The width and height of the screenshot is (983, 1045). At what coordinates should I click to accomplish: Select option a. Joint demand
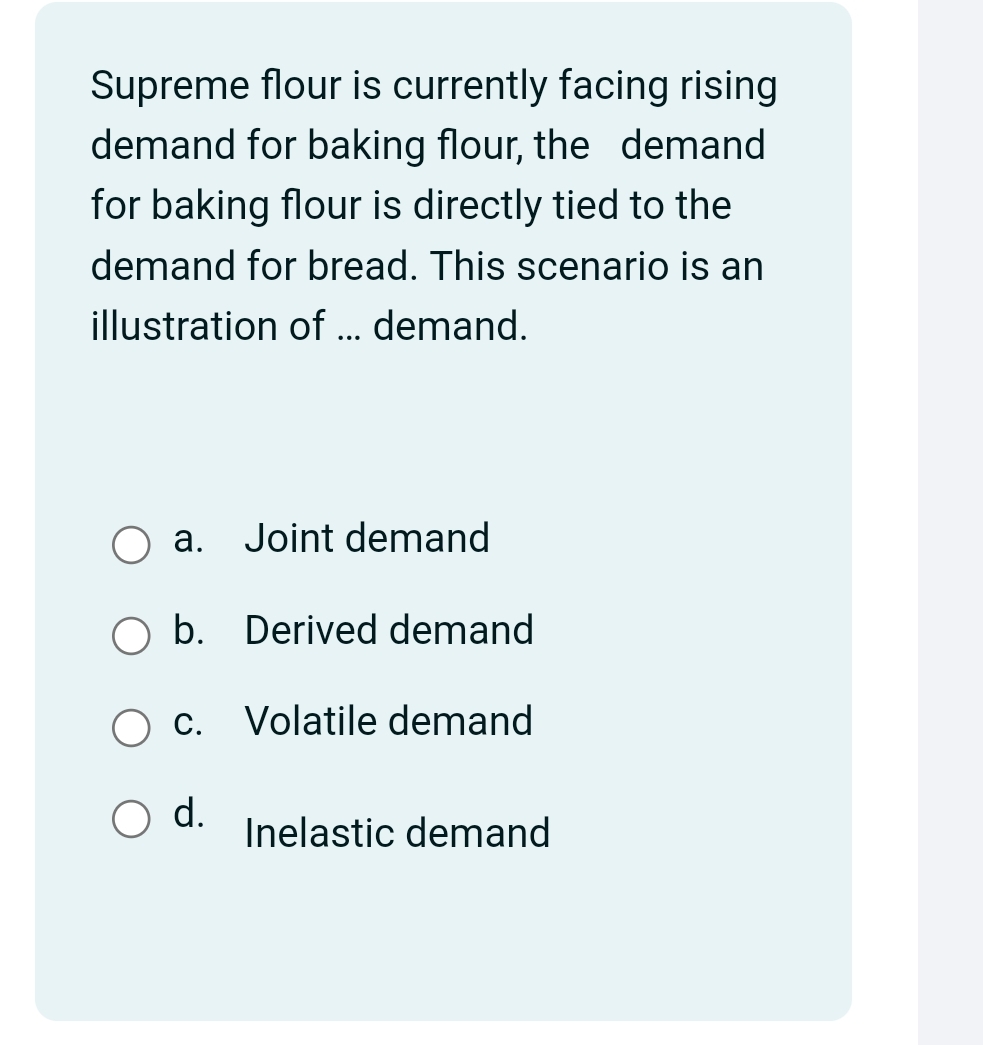131,545
